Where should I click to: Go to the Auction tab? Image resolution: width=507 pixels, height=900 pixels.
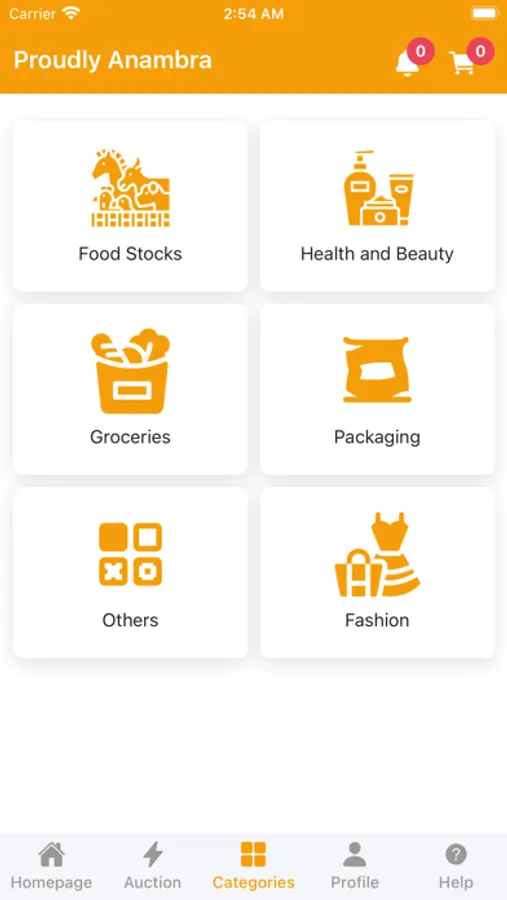(152, 866)
